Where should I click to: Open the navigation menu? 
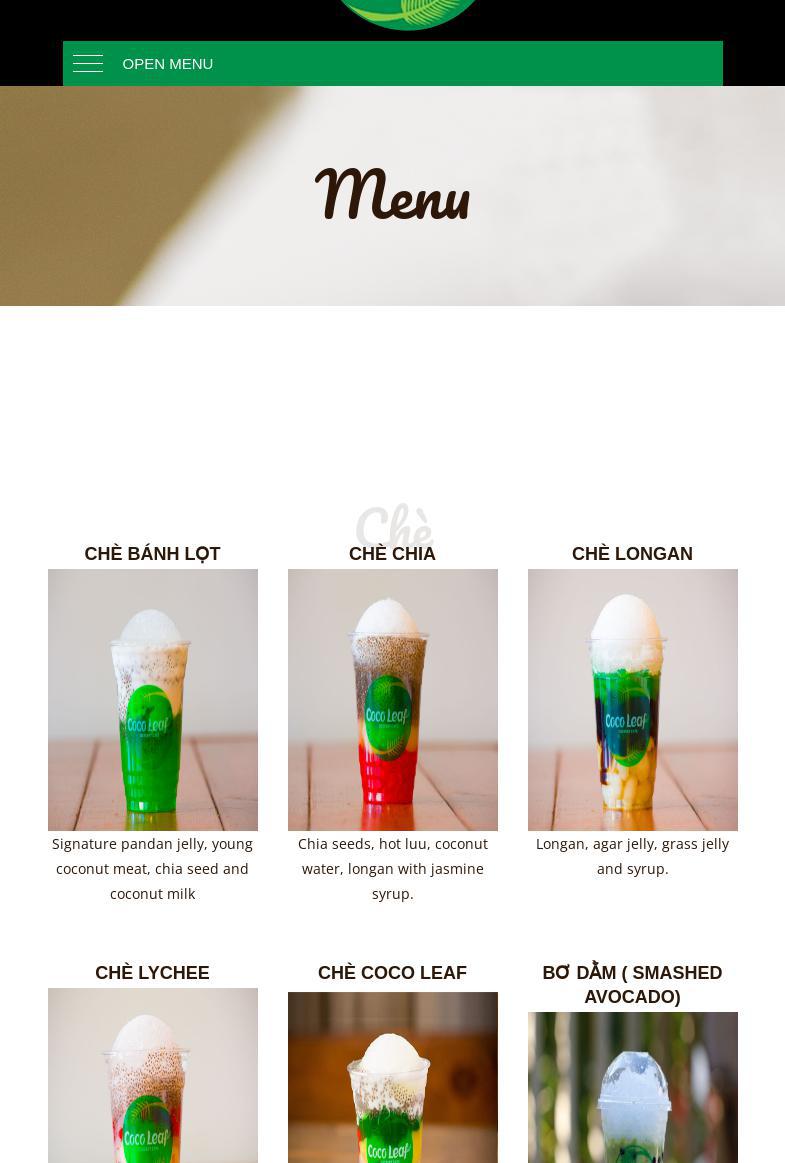pos(143,64)
